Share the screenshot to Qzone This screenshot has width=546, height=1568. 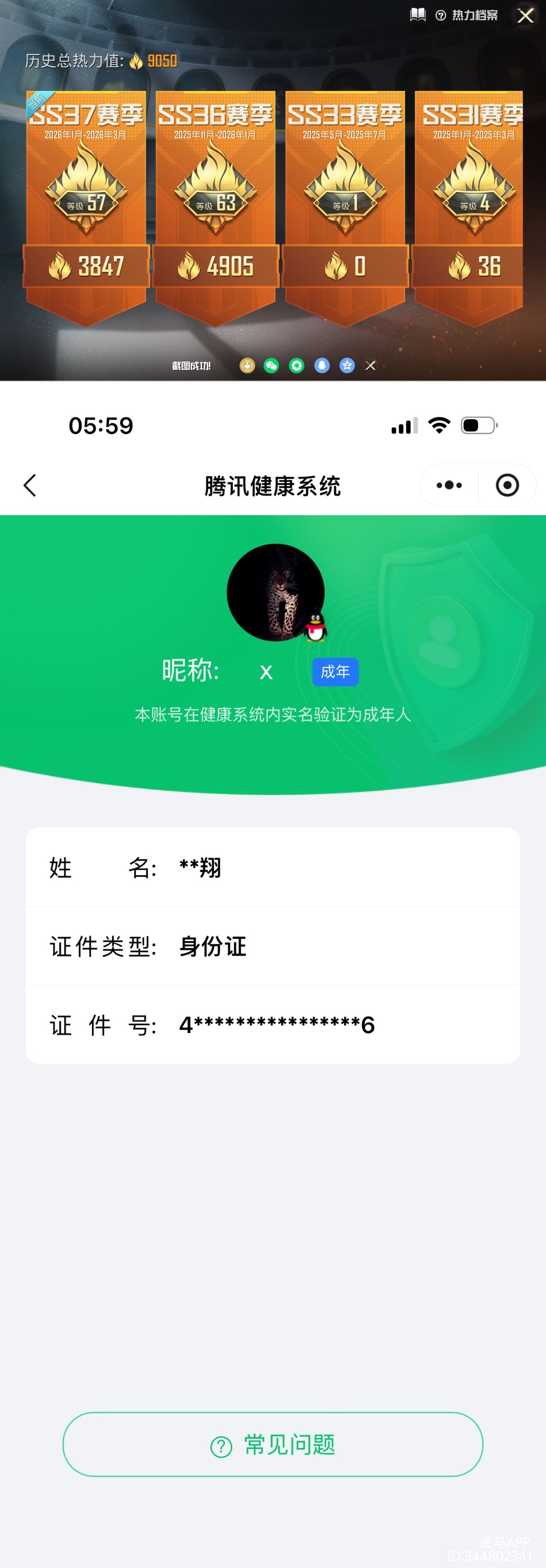tap(347, 366)
